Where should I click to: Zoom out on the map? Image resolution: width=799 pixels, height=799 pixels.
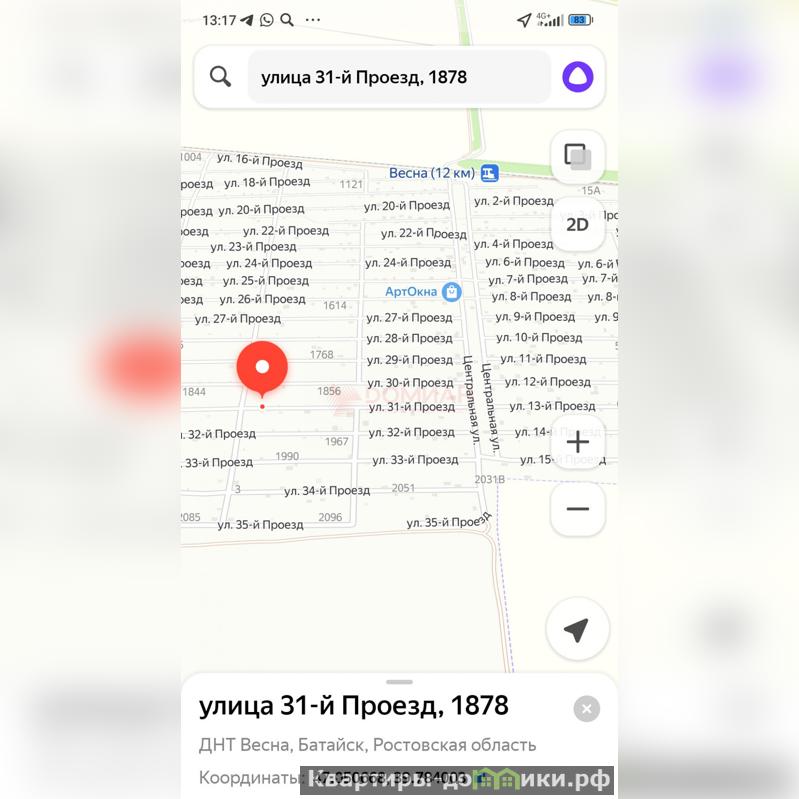577,508
